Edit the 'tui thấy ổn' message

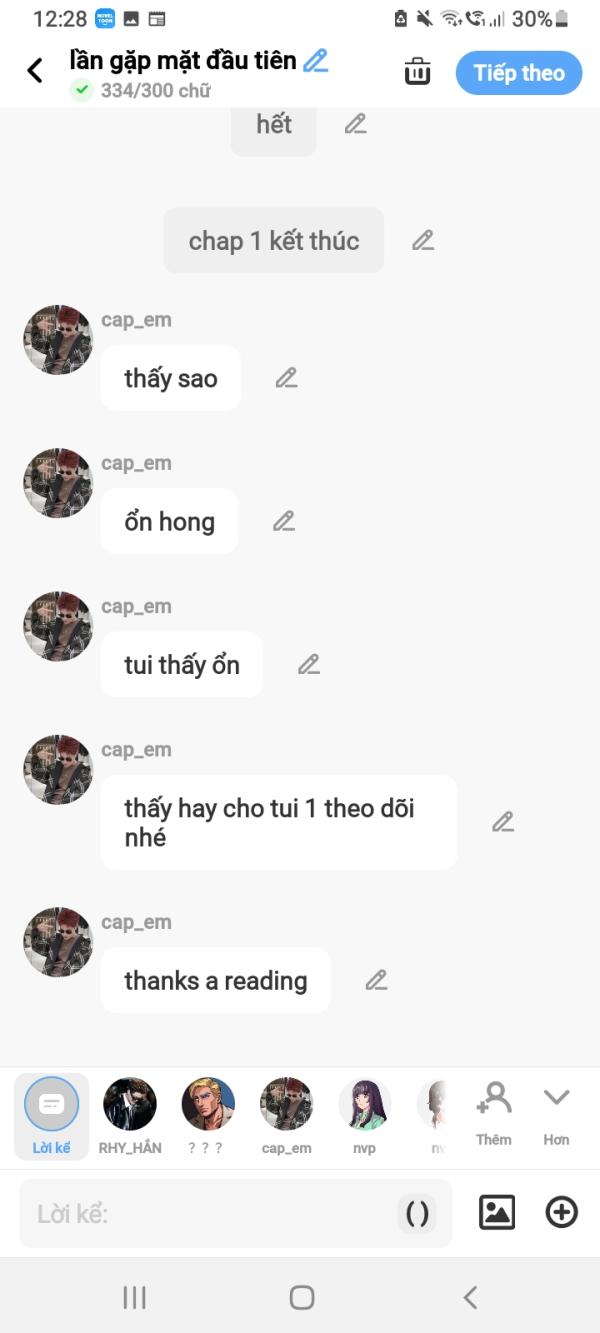309,665
